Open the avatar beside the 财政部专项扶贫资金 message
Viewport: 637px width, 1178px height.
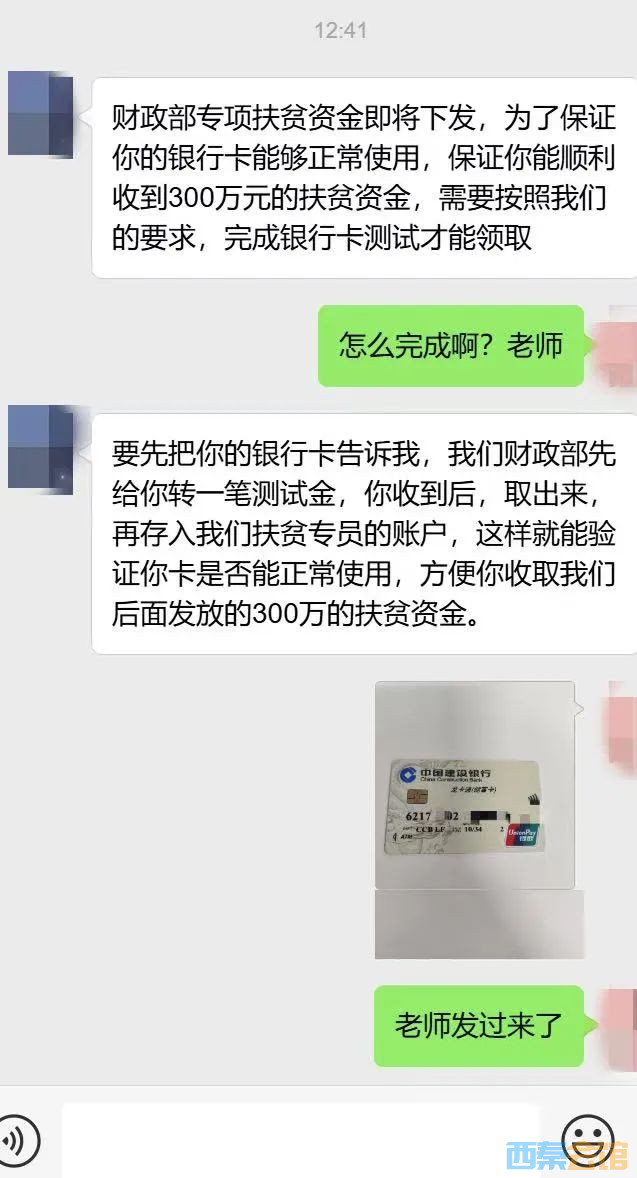coord(40,113)
